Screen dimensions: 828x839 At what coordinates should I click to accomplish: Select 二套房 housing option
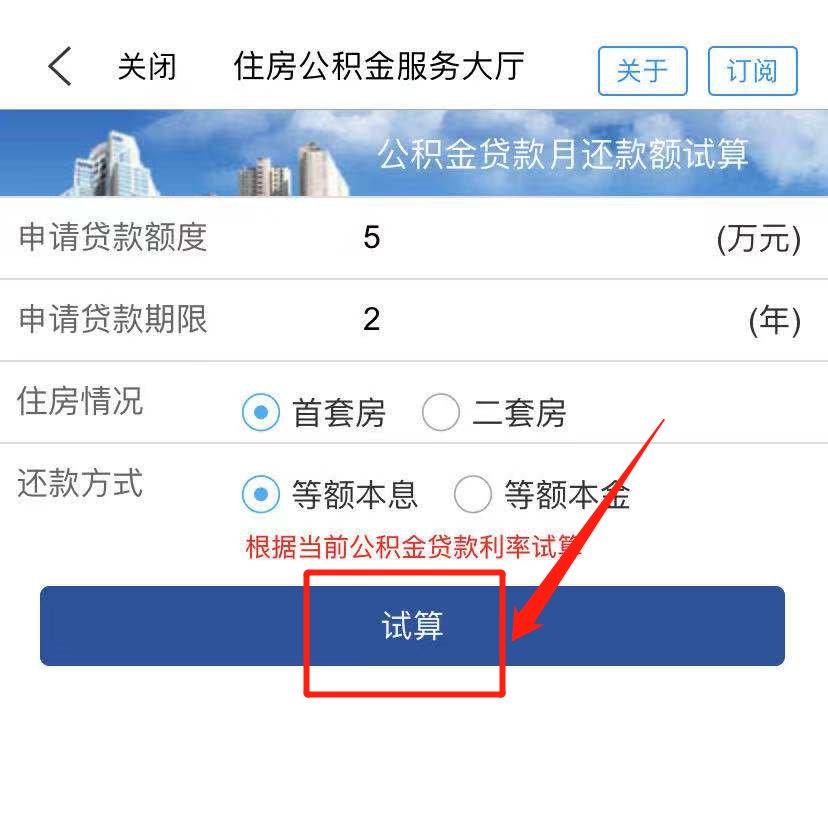coord(441,412)
